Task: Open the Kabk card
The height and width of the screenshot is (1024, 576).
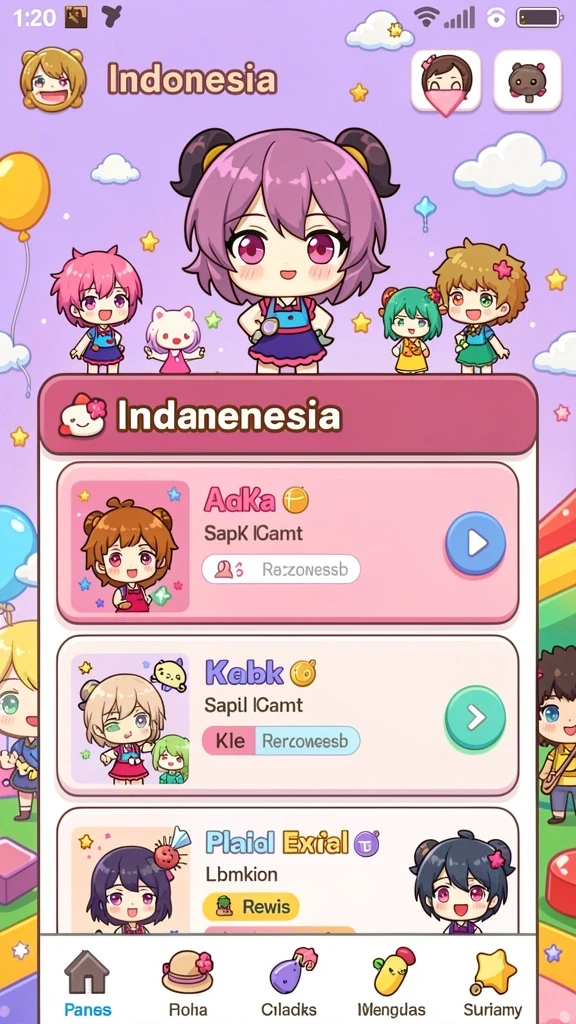Action: [x=288, y=716]
